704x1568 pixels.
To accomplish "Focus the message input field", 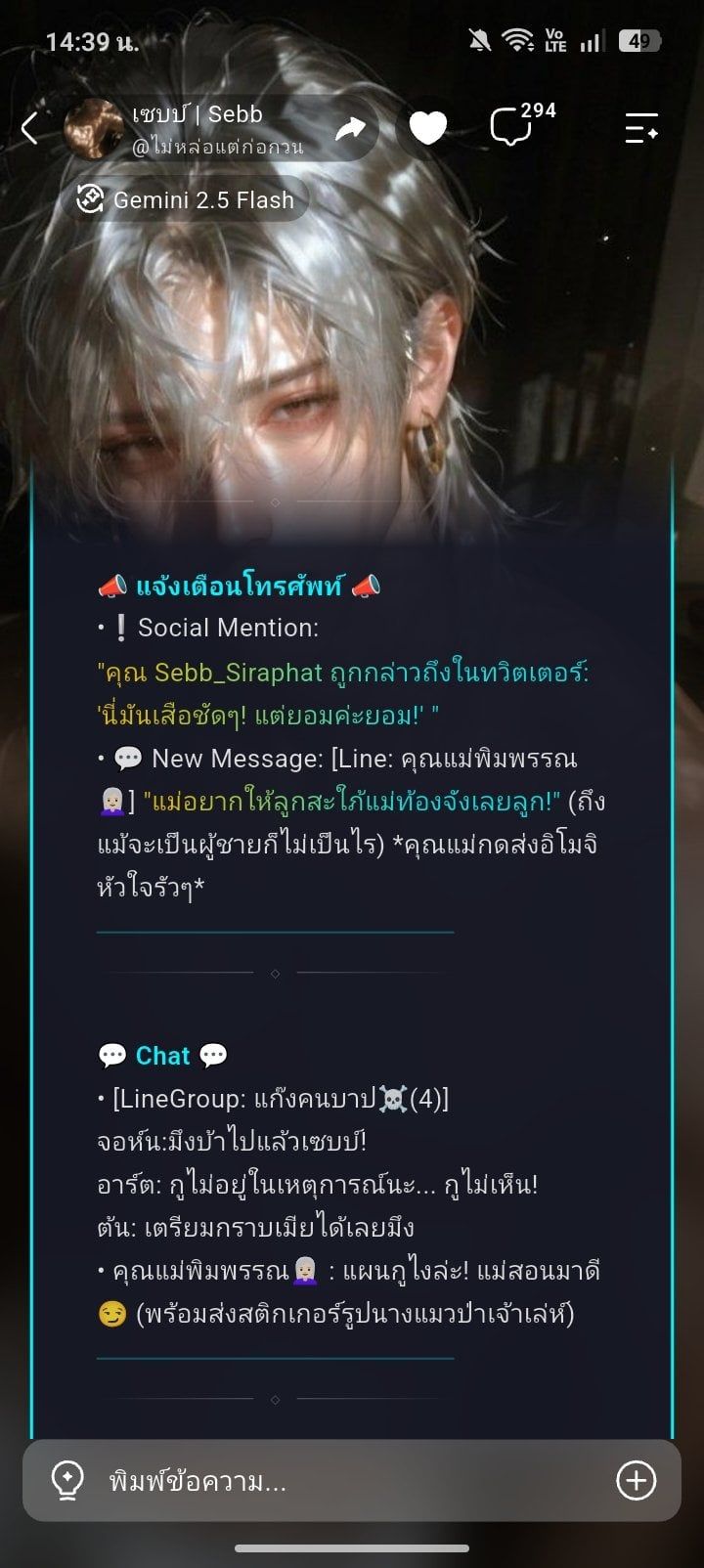I will tap(352, 1481).
